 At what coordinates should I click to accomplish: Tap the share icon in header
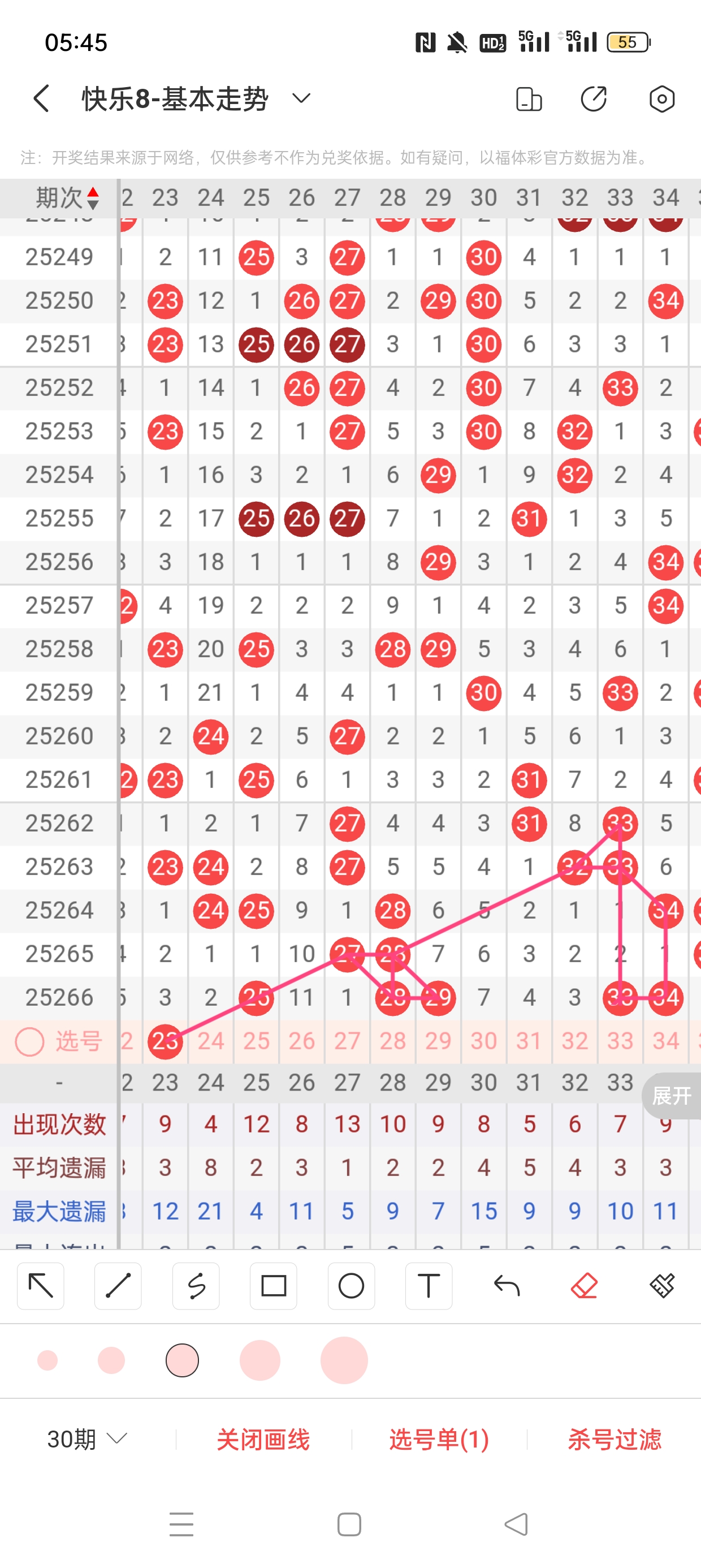593,98
